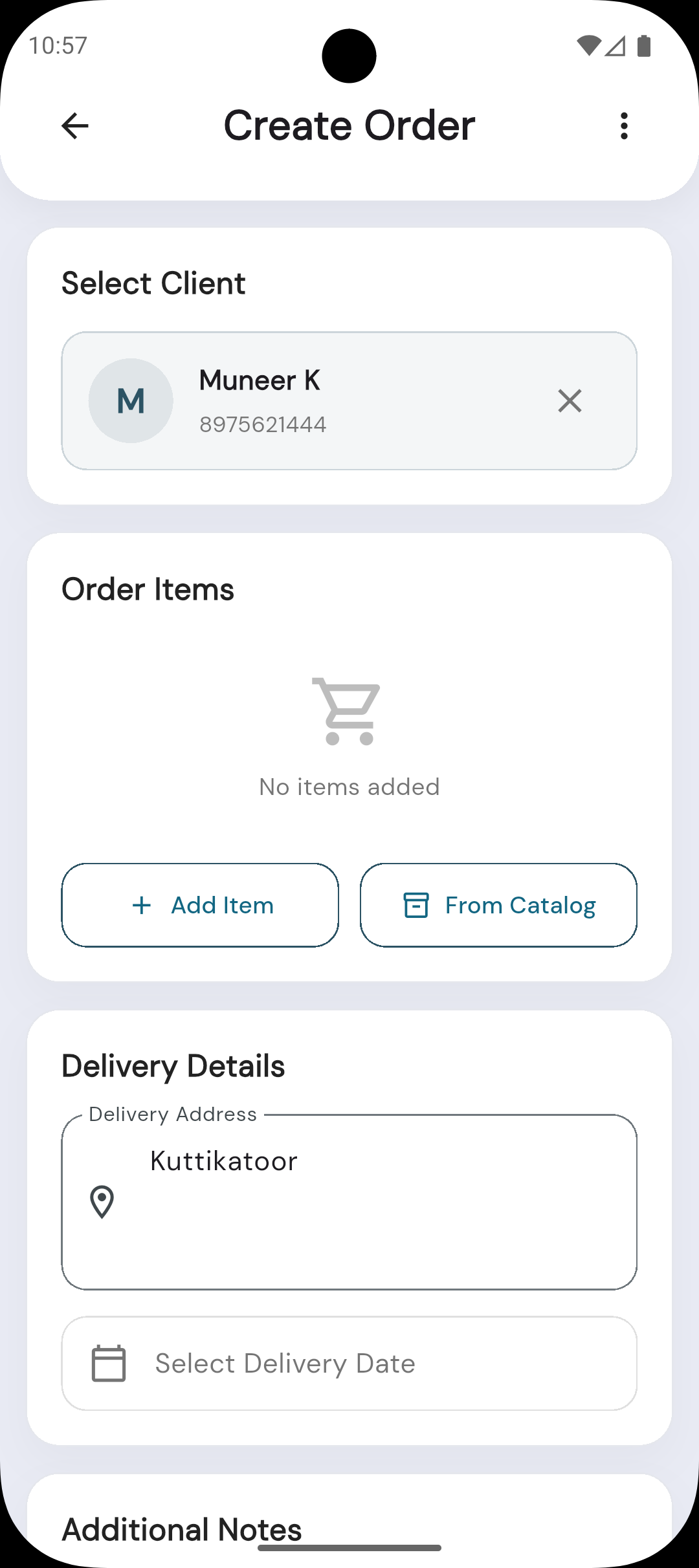Tap the calendar icon for delivery date
This screenshot has width=699, height=1568.
[x=109, y=1364]
